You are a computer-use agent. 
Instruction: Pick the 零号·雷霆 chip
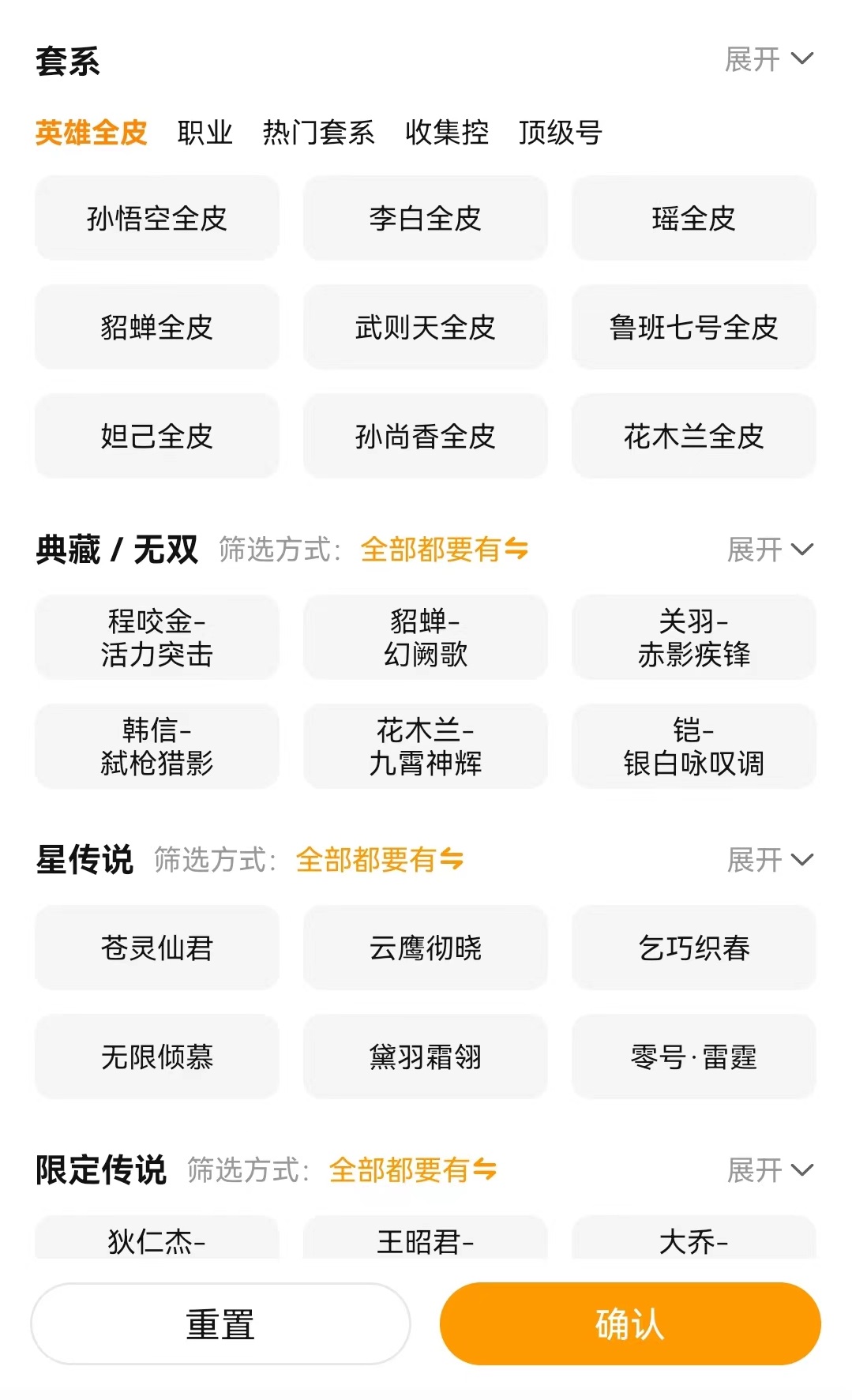click(693, 1057)
